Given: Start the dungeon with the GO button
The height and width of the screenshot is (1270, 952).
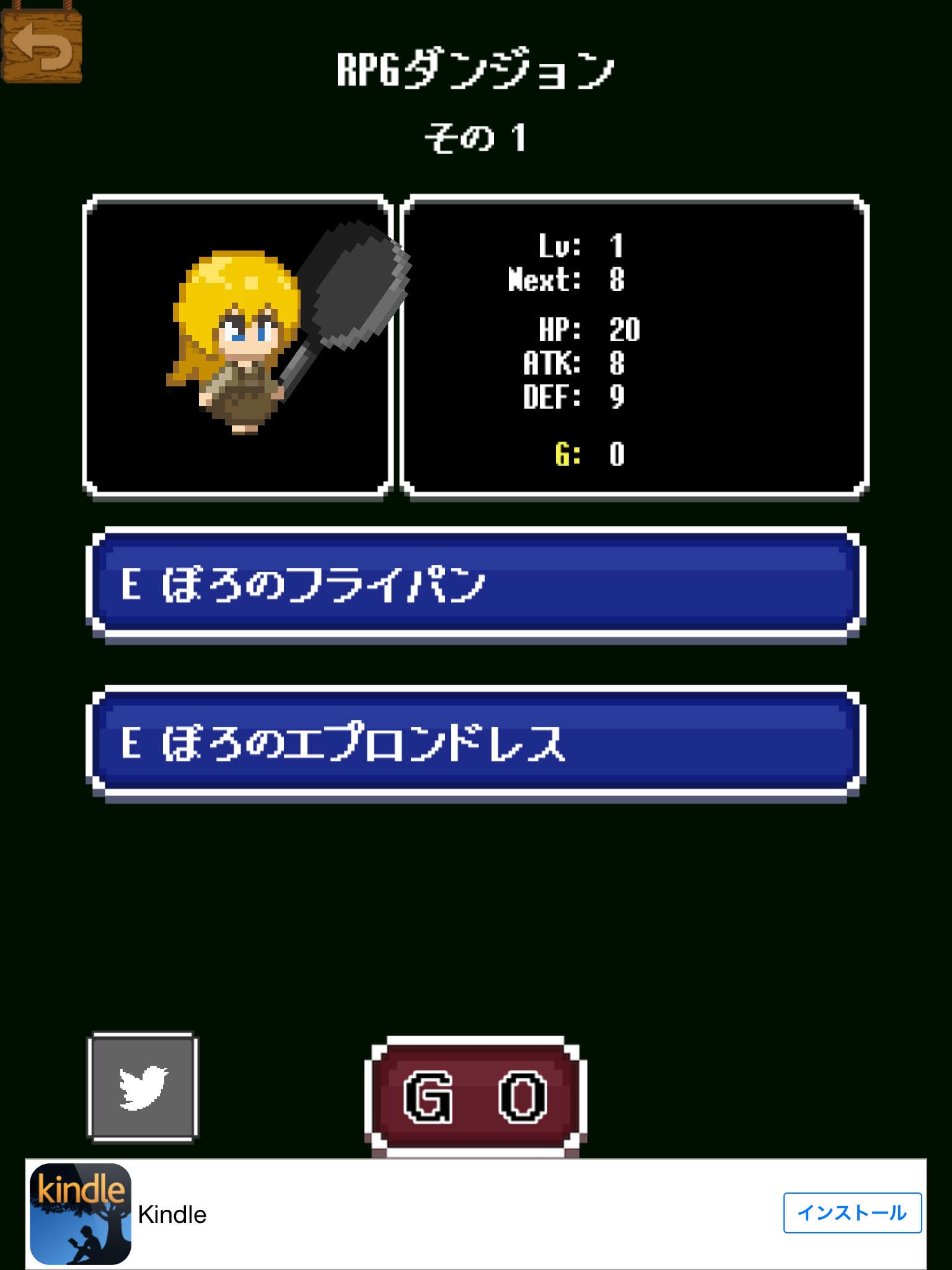Looking at the screenshot, I should tap(475, 1096).
